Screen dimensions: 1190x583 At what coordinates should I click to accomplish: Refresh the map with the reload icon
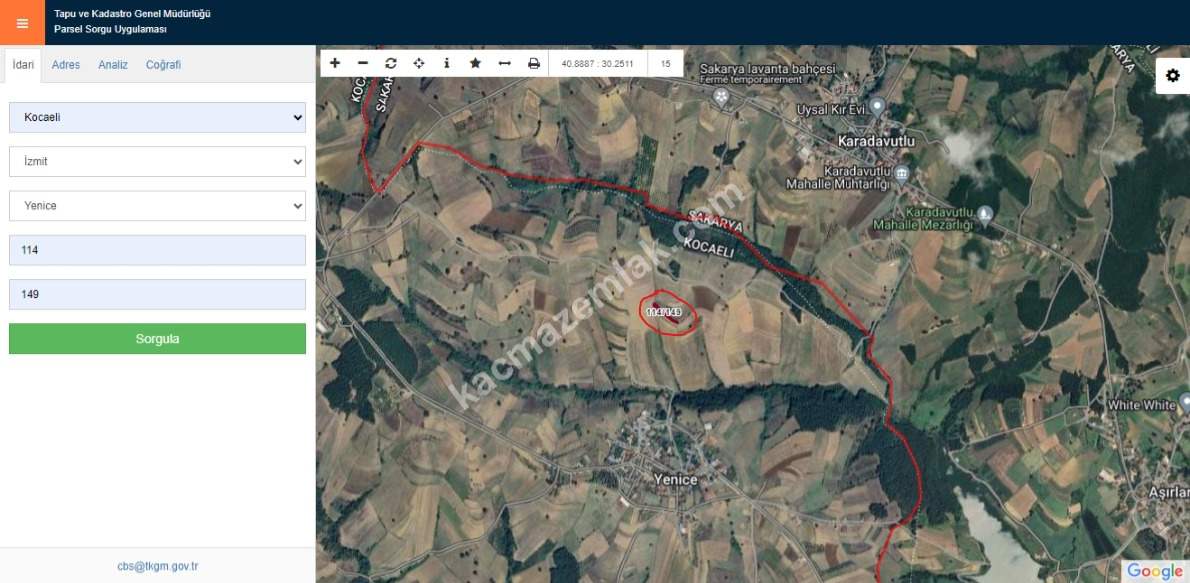[x=391, y=63]
